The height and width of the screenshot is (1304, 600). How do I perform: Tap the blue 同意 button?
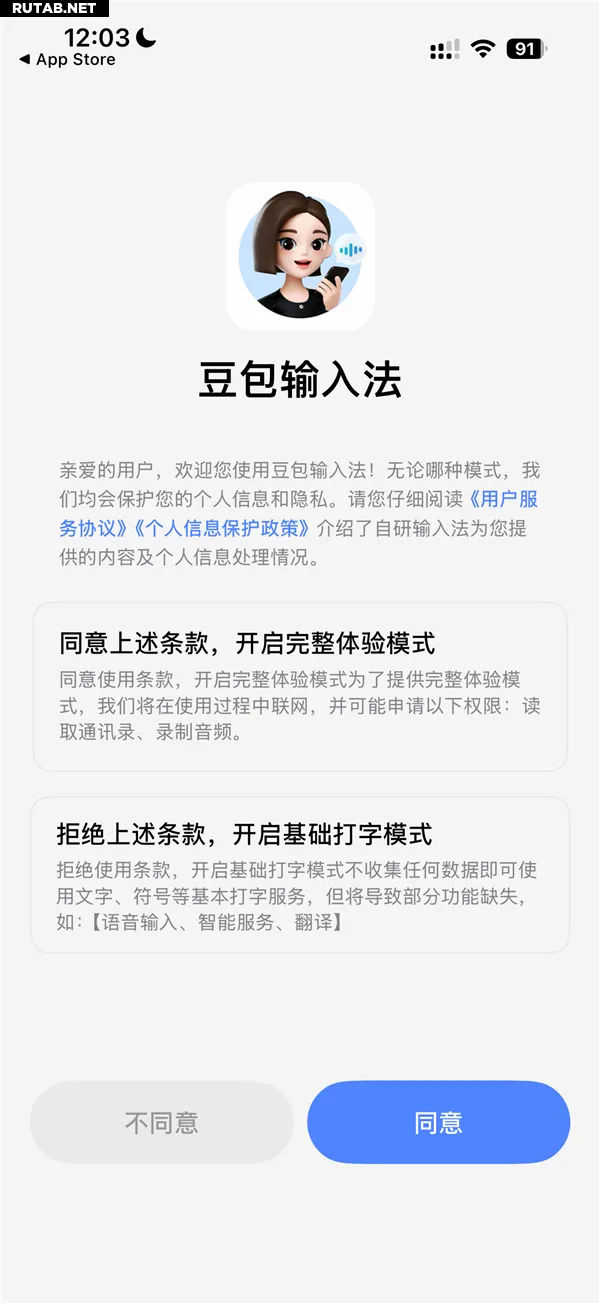(x=438, y=1122)
